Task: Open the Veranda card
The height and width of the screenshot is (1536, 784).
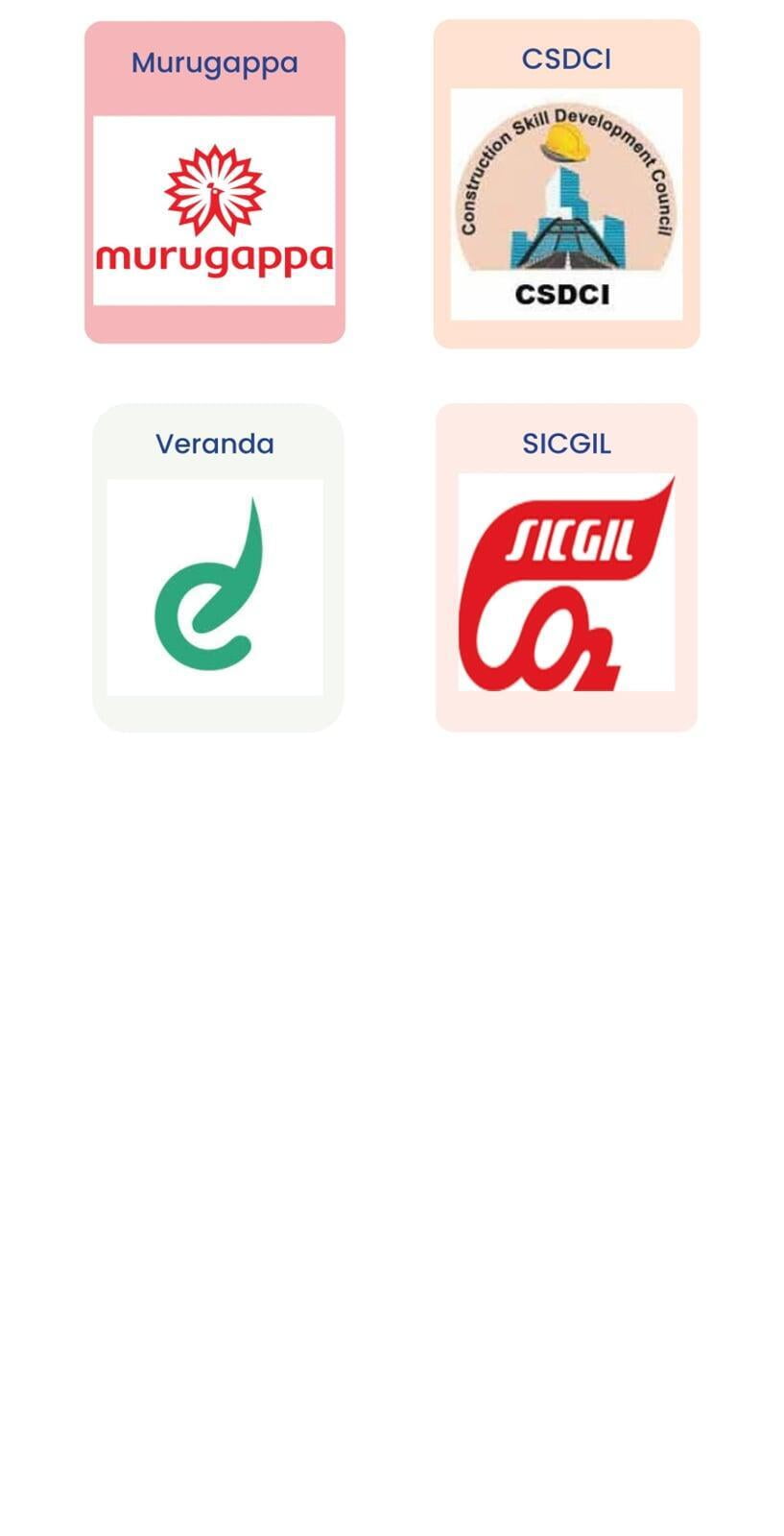Action: 218,567
